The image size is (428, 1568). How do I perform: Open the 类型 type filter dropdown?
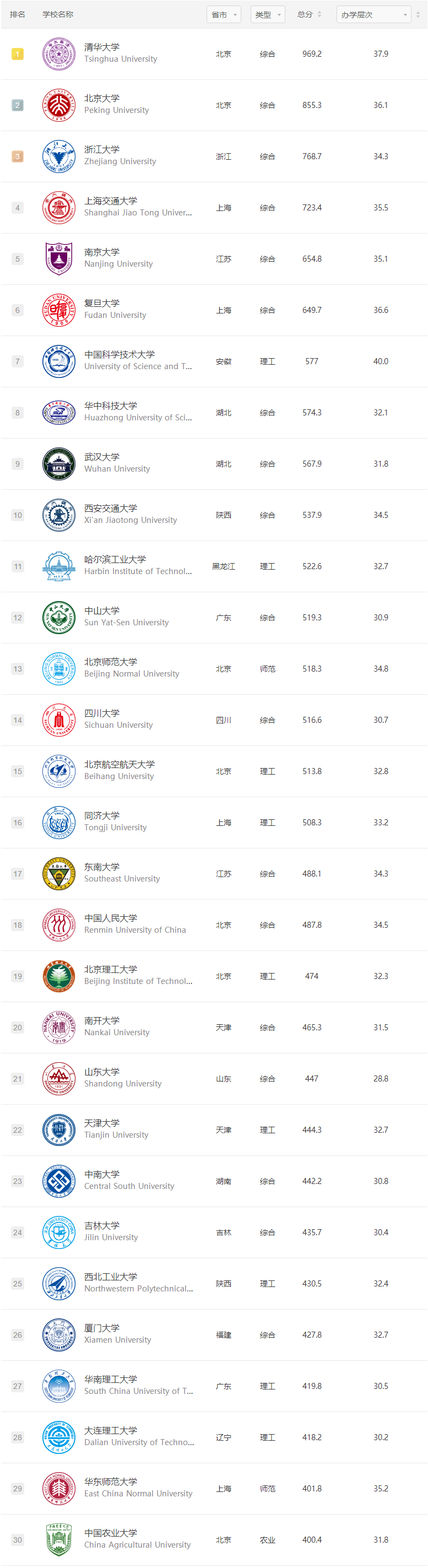267,15
